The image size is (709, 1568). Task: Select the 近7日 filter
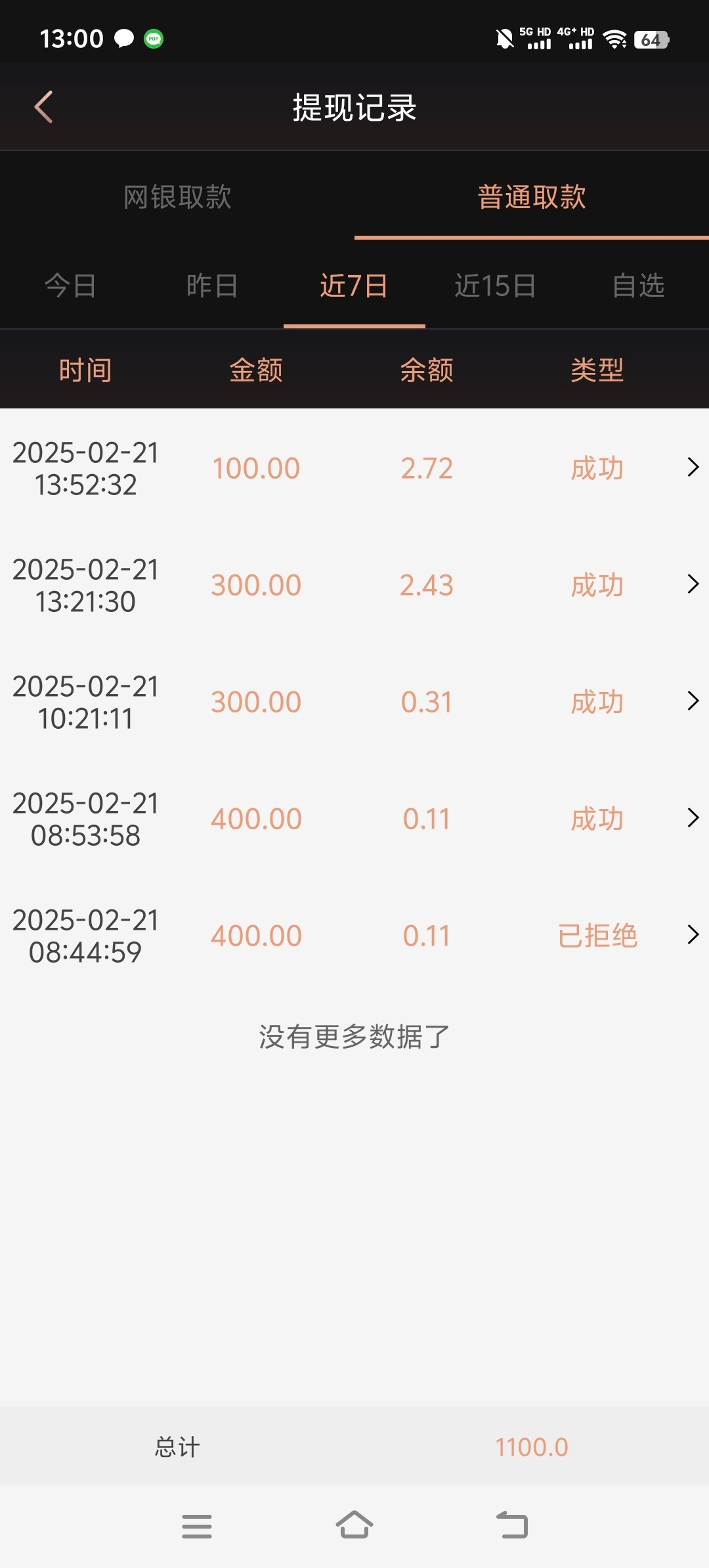click(354, 286)
